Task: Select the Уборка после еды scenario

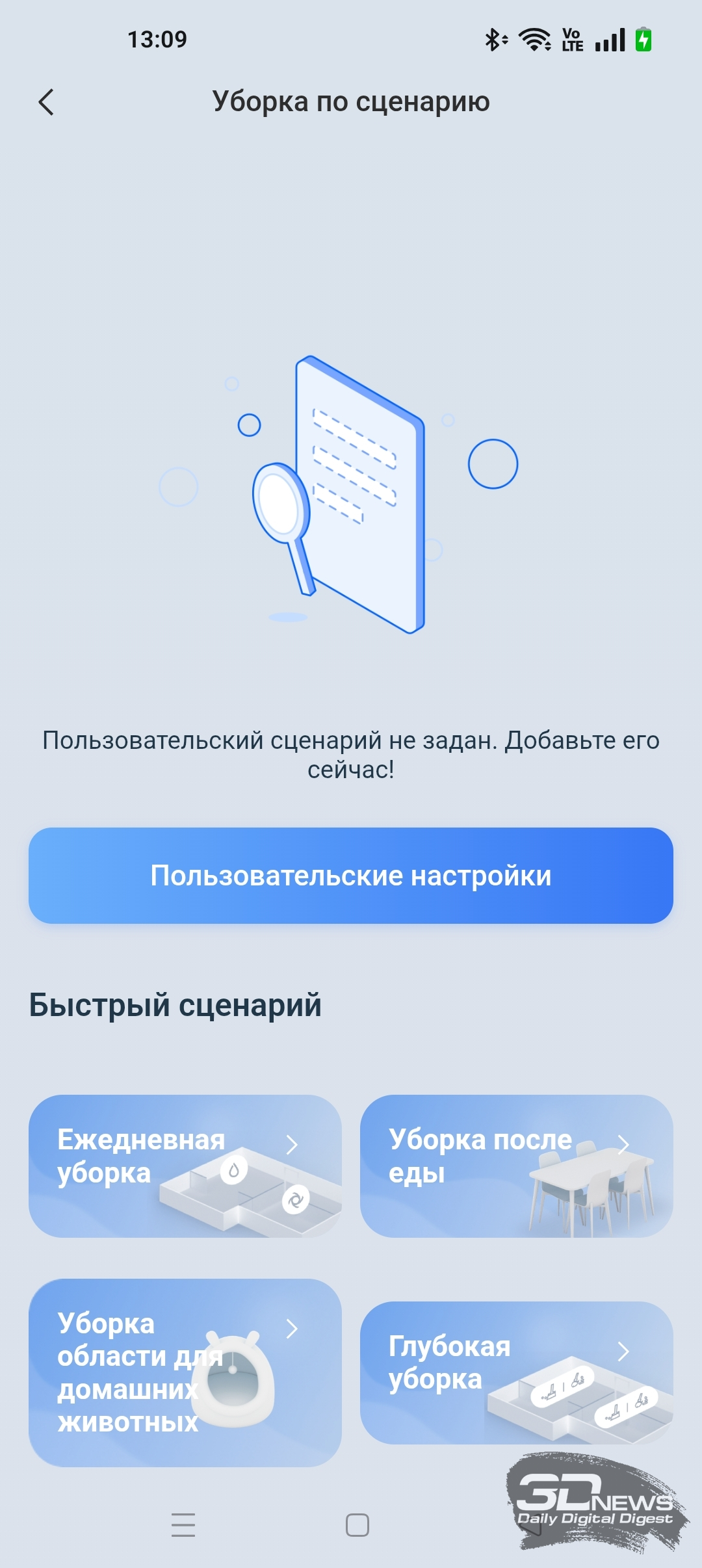Action: click(x=516, y=1166)
